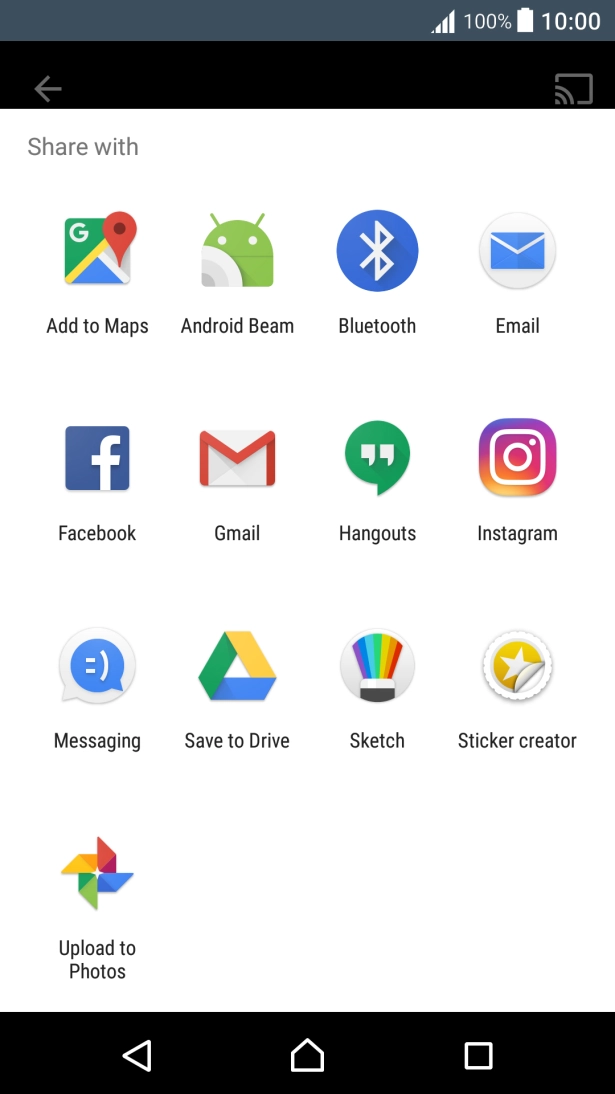Open with Sticker creator
615x1094 pixels.
click(x=517, y=665)
